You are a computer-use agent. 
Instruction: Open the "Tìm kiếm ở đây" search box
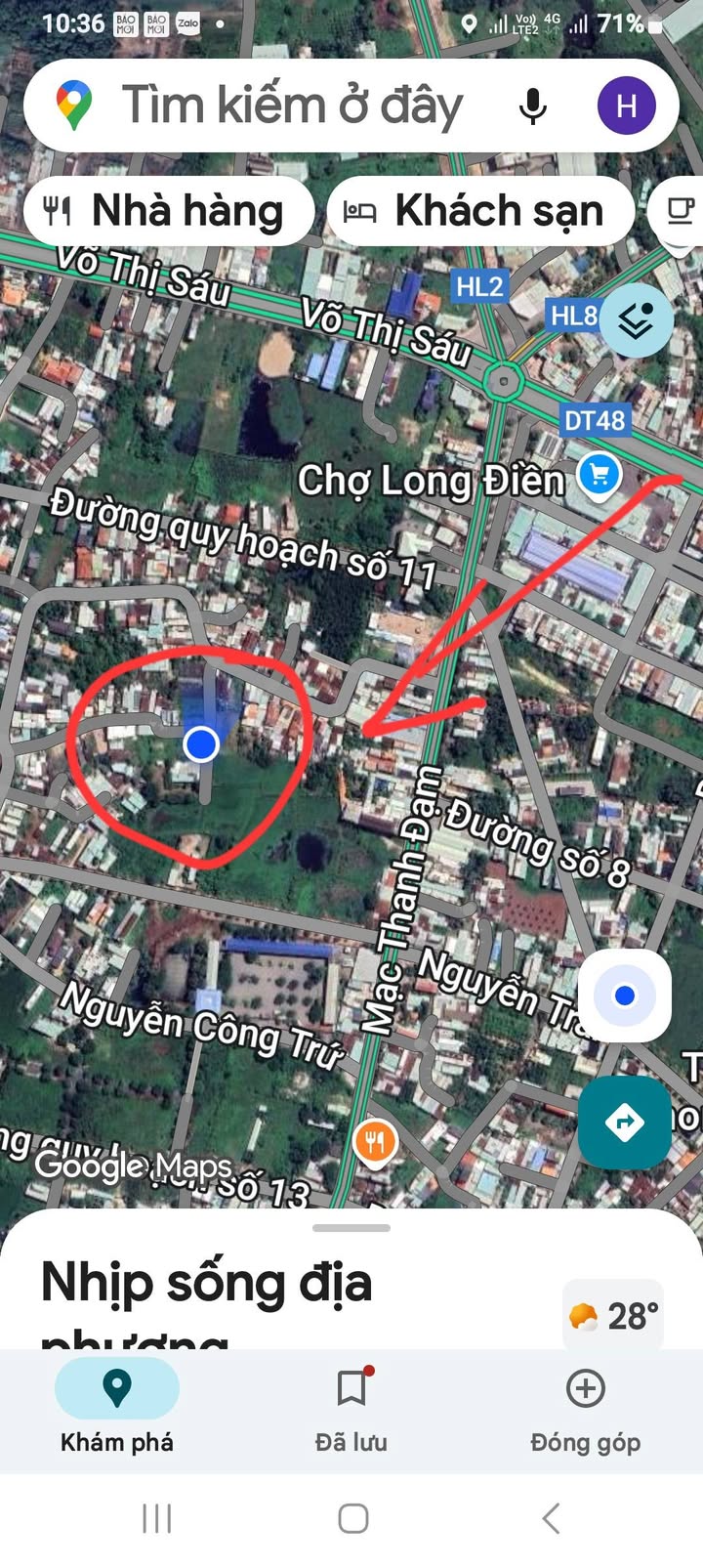click(x=293, y=106)
